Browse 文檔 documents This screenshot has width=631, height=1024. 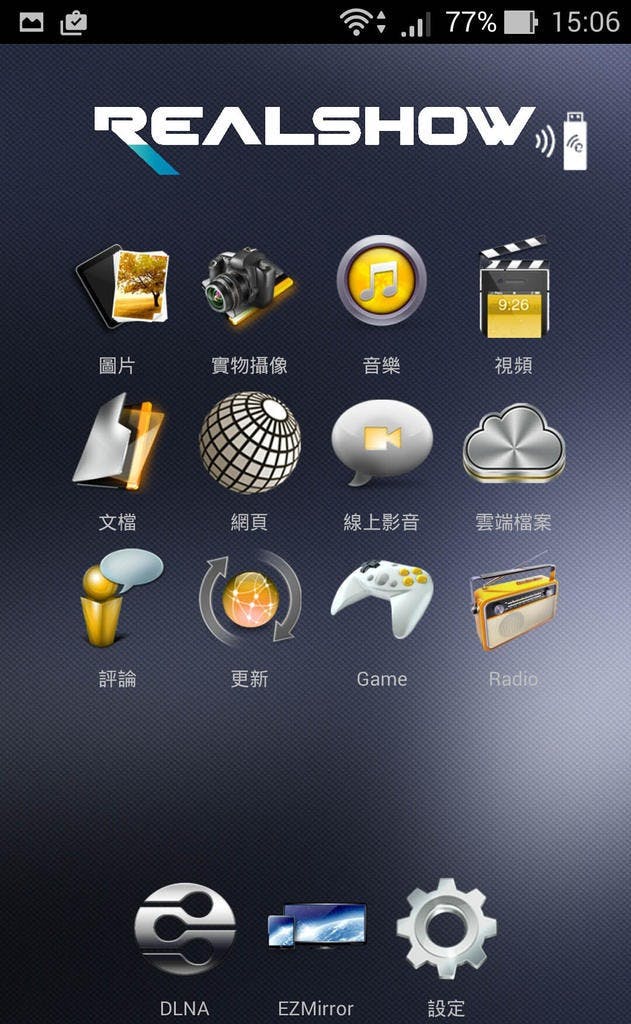click(x=119, y=442)
